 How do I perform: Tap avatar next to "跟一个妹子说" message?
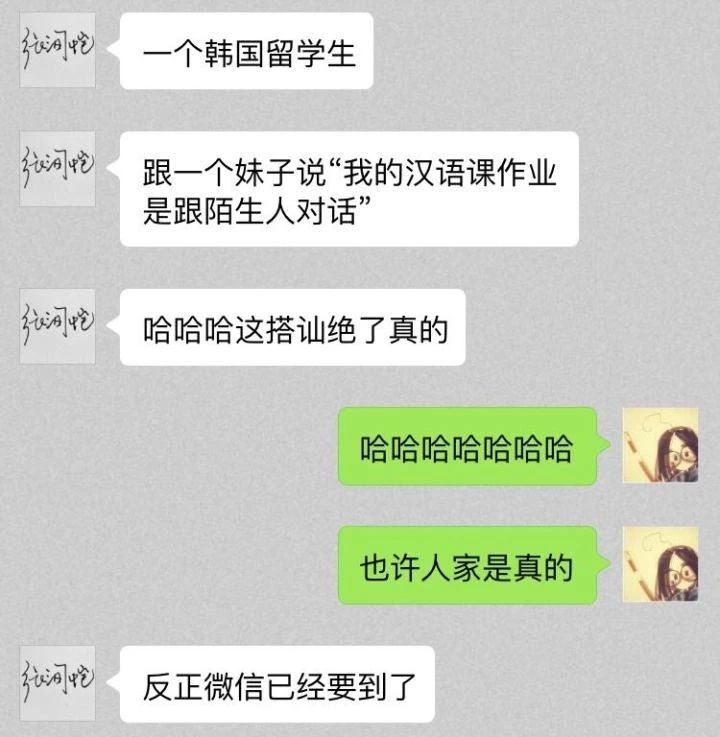point(57,169)
